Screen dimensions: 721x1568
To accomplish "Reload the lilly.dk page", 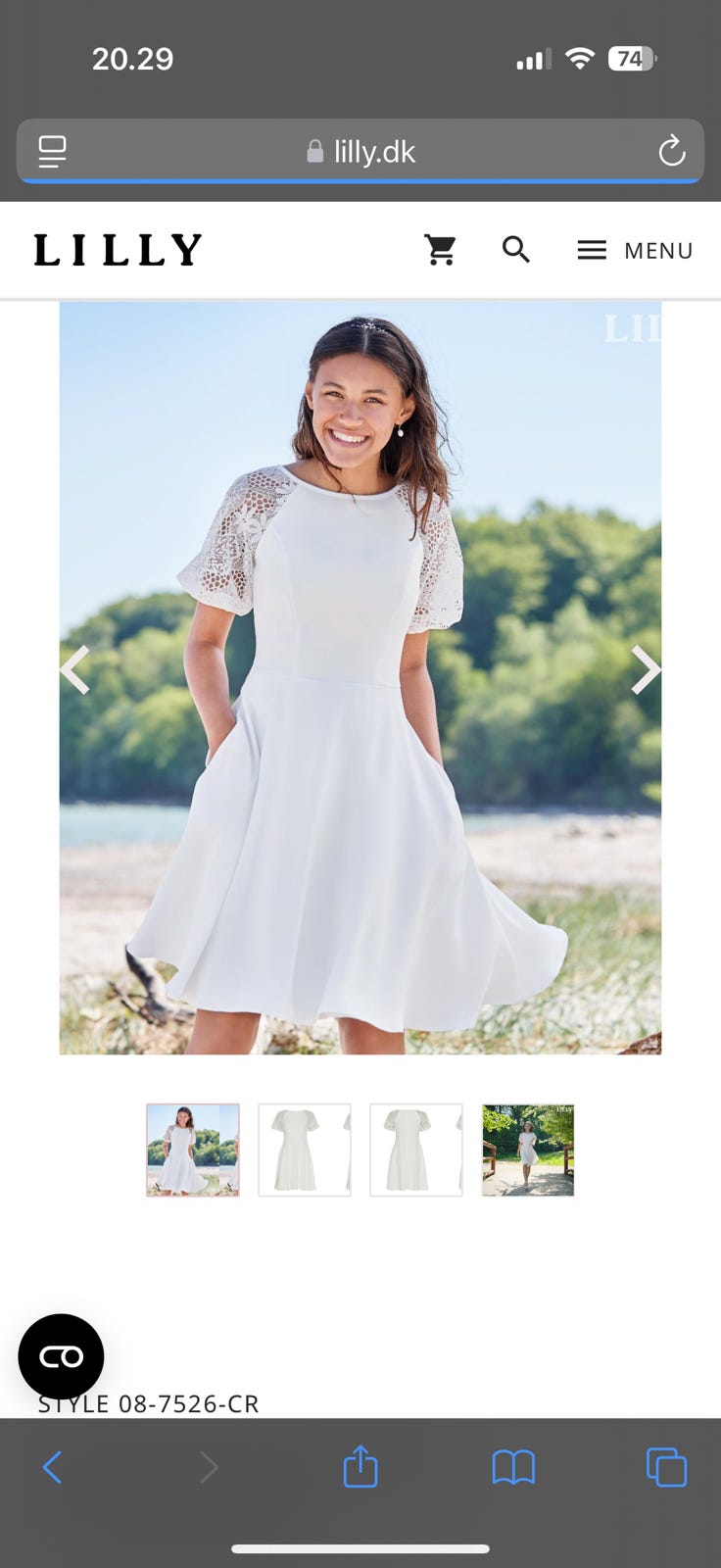I will 671,151.
